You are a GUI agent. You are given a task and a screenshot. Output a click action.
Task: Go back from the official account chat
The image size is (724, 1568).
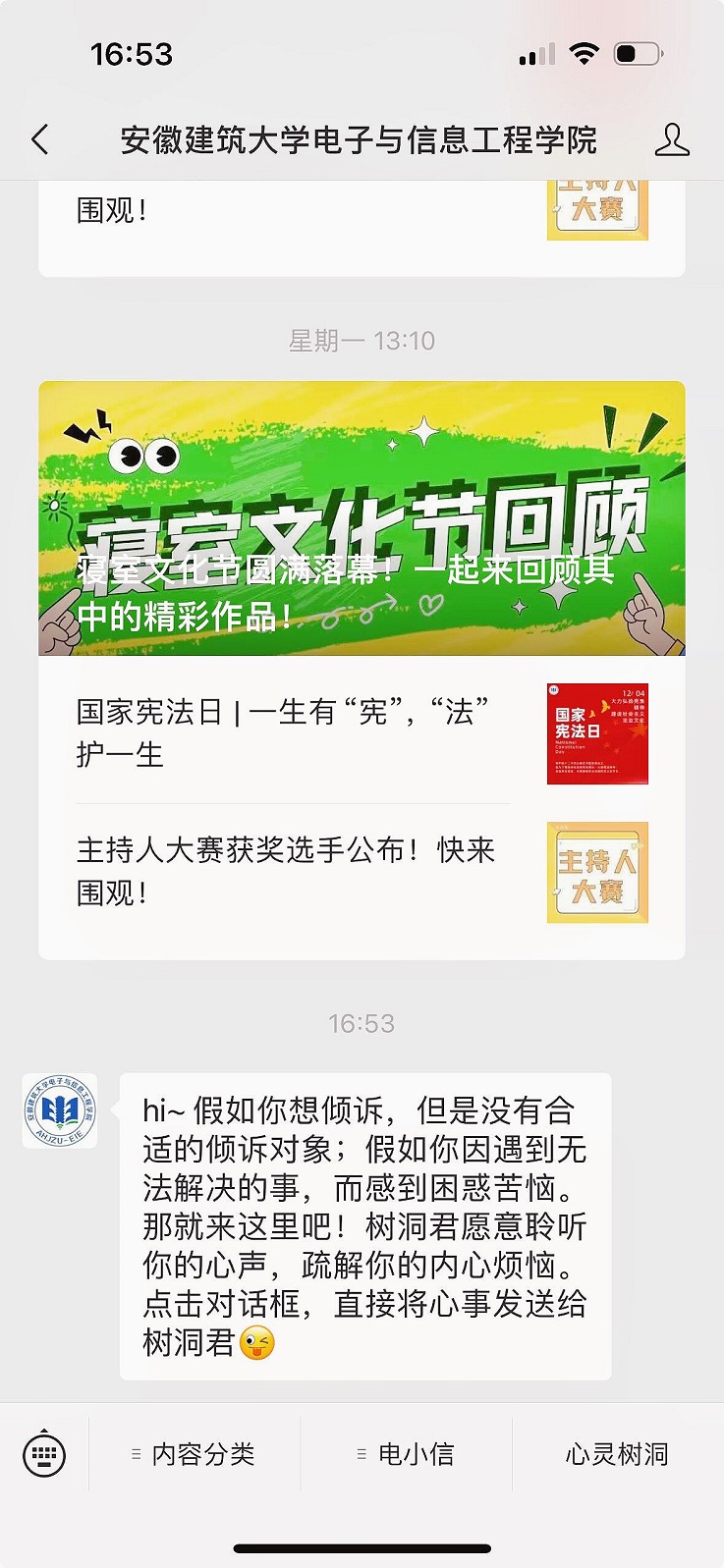coord(40,139)
